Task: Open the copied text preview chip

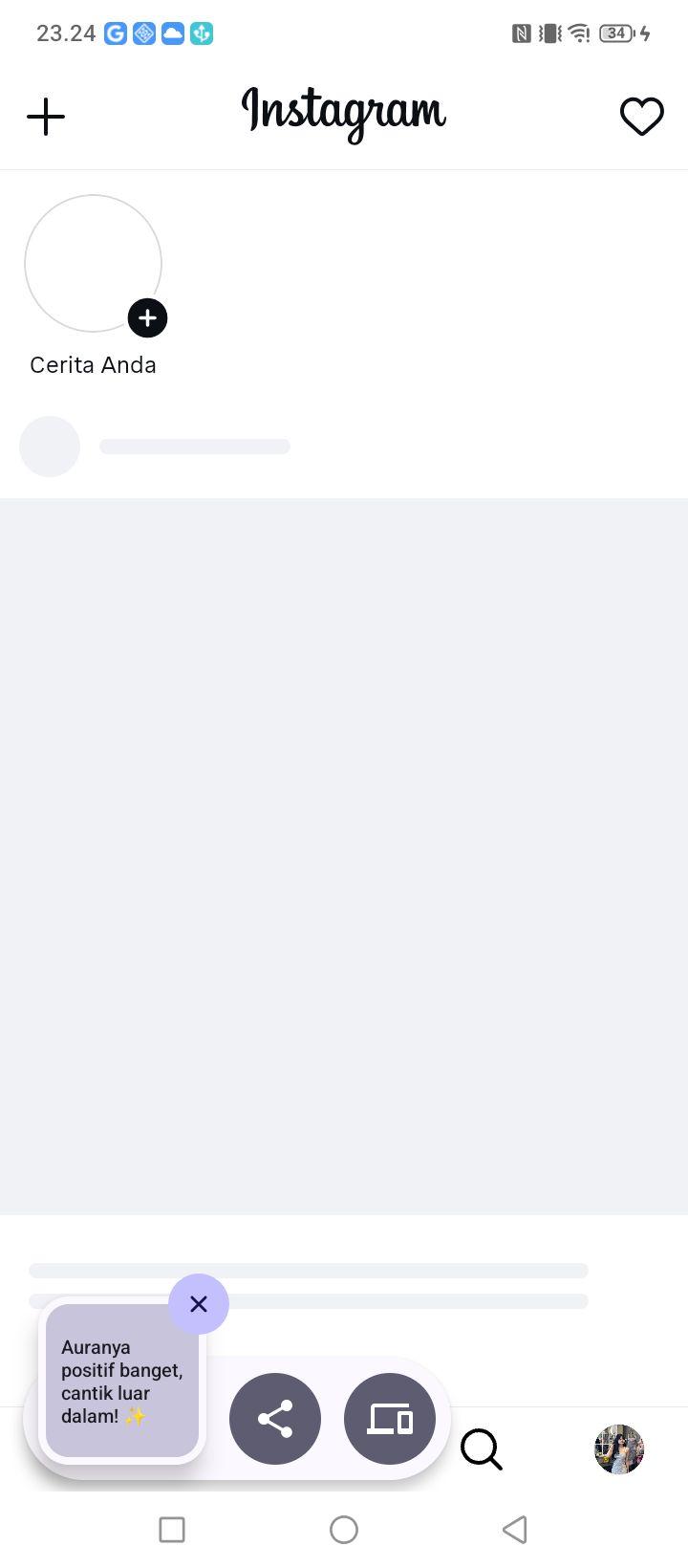Action: click(122, 1381)
